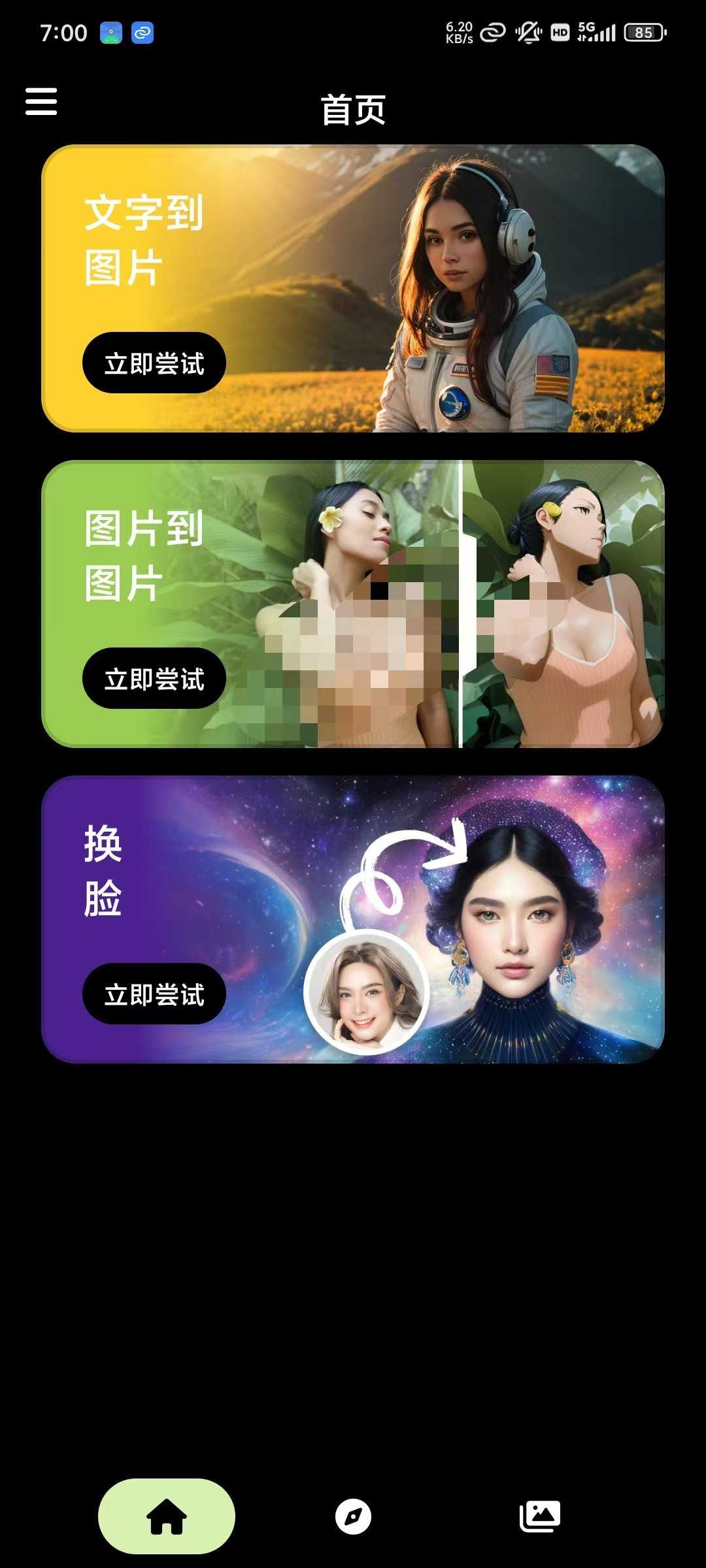Select the home tab in bottom bar
706x1568 pixels.
[167, 1516]
